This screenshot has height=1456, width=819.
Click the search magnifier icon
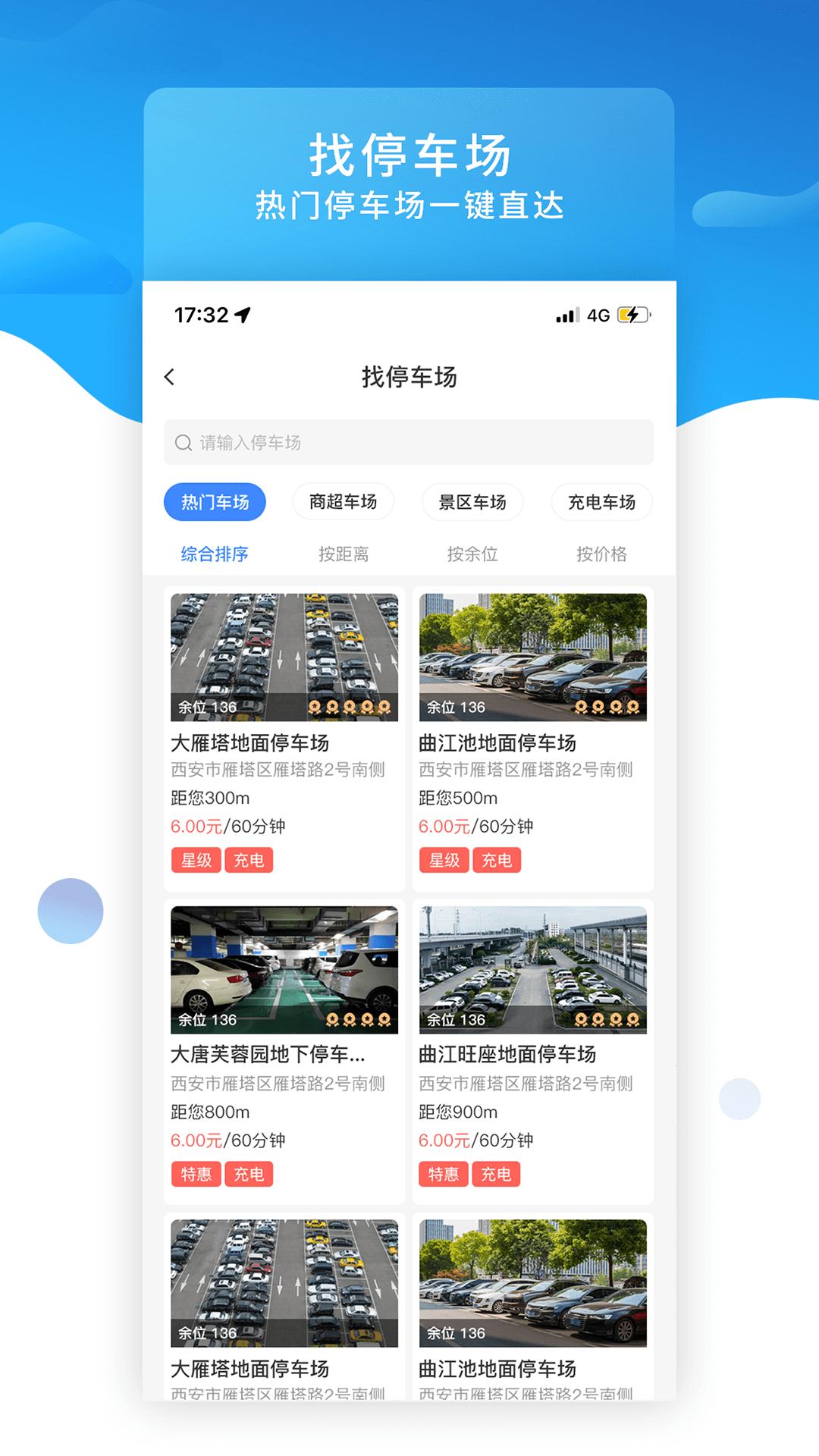(x=184, y=443)
